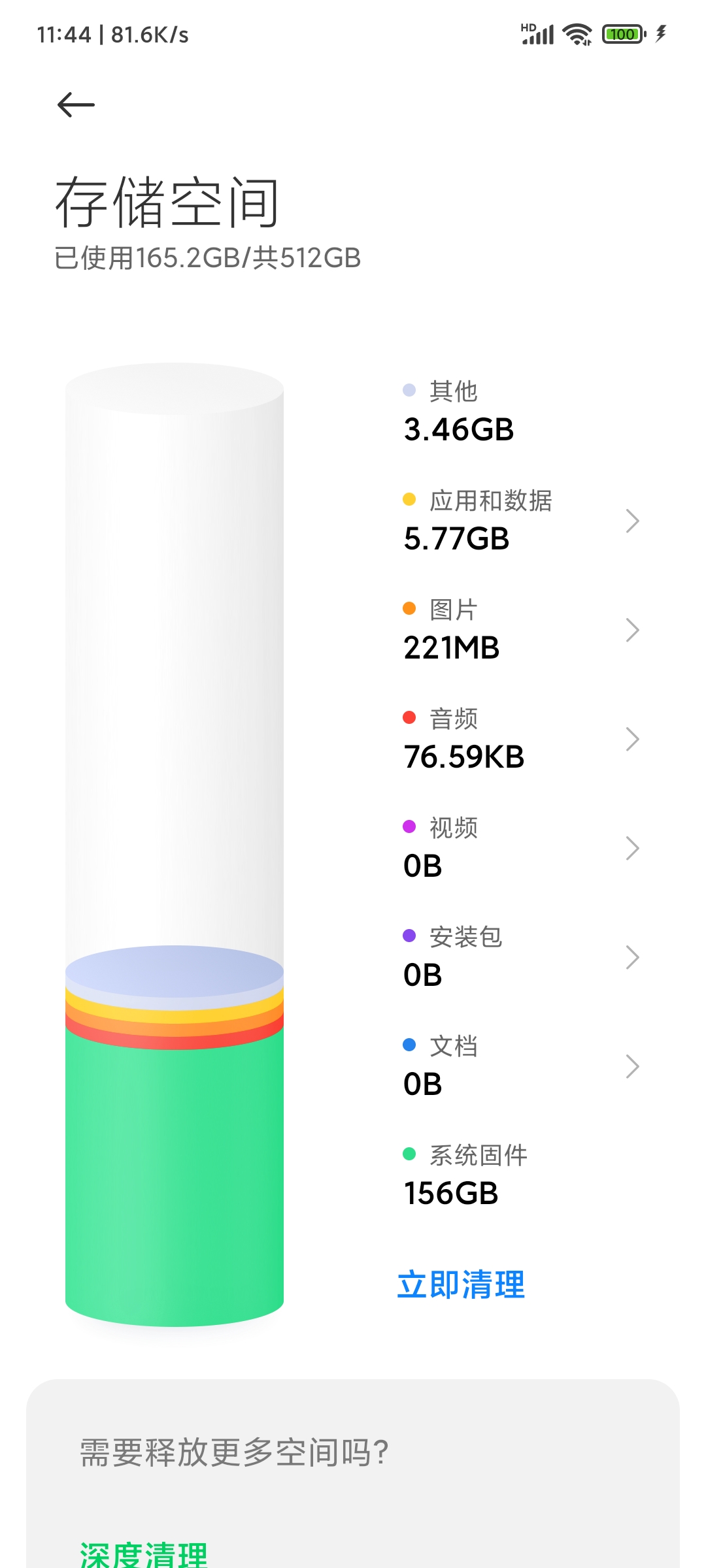Screen dimensions: 706x1568
Task: Open 深度清理 deep clean
Action: (144, 1554)
